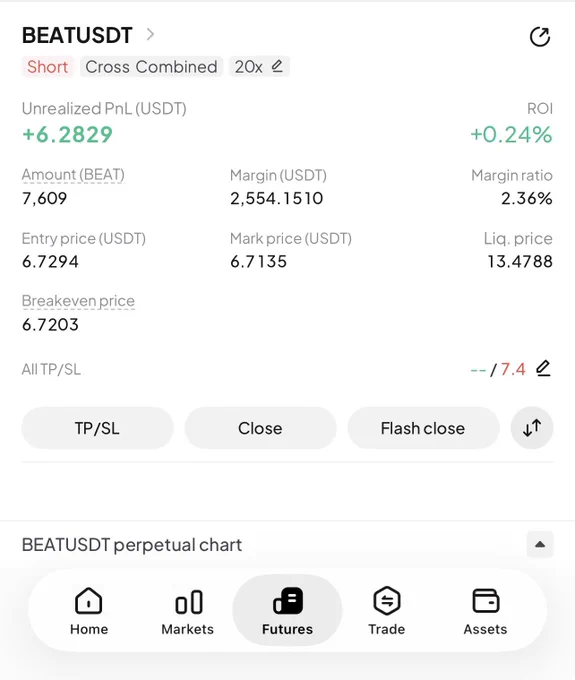Viewport: 575px width, 680px height.
Task: Tap the Close position button
Action: coord(260,428)
